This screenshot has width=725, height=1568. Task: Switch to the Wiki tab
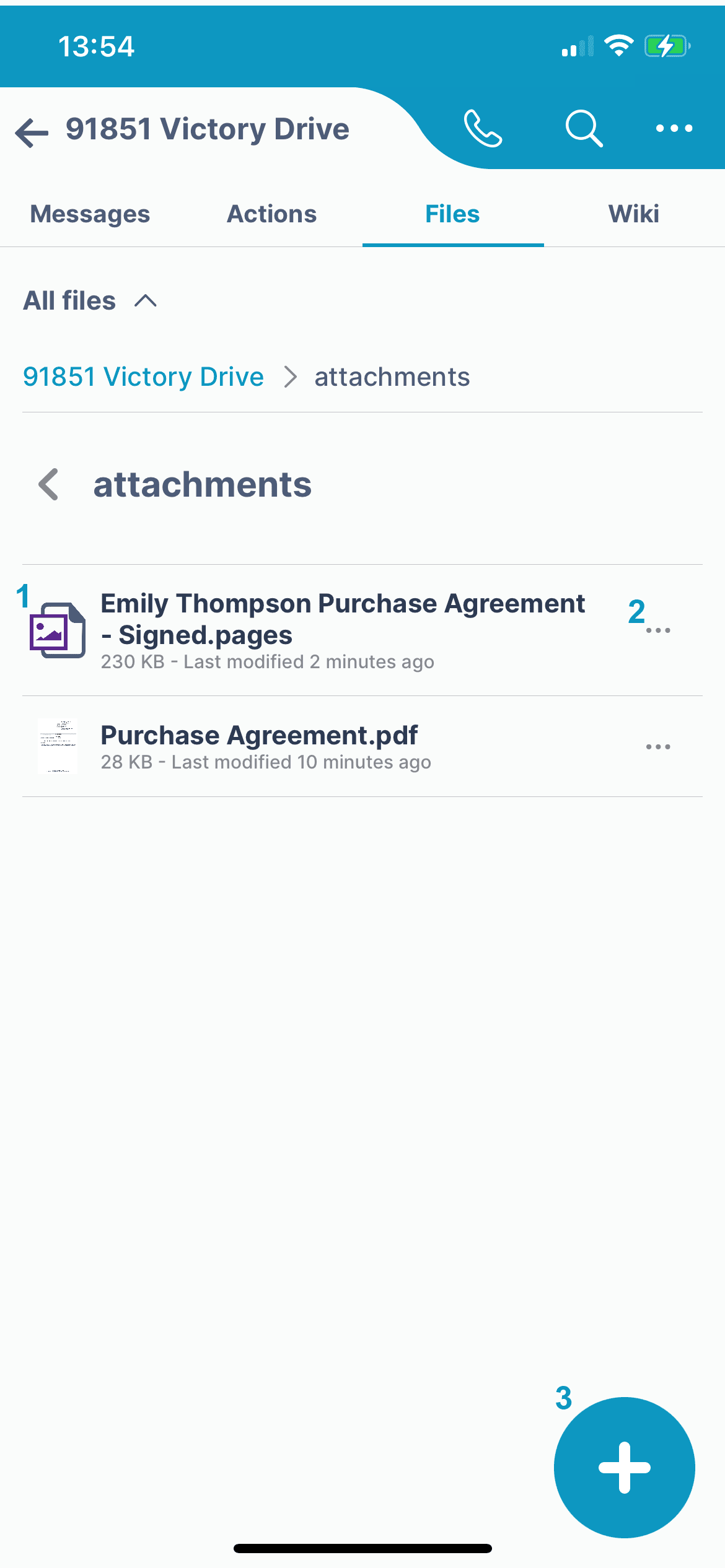coord(634,214)
